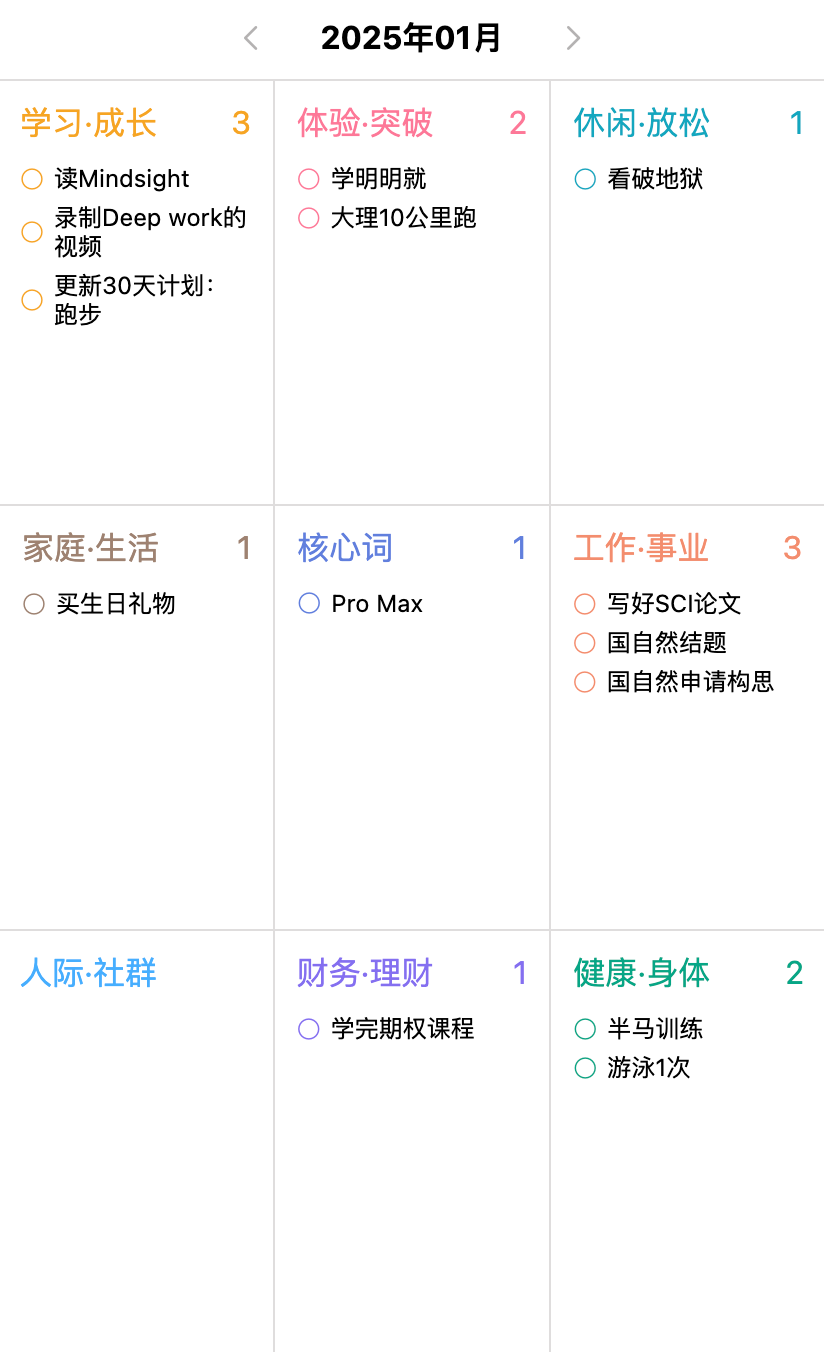Image resolution: width=824 pixels, height=1352 pixels.
Task: Go to the next month
Action: 573,38
